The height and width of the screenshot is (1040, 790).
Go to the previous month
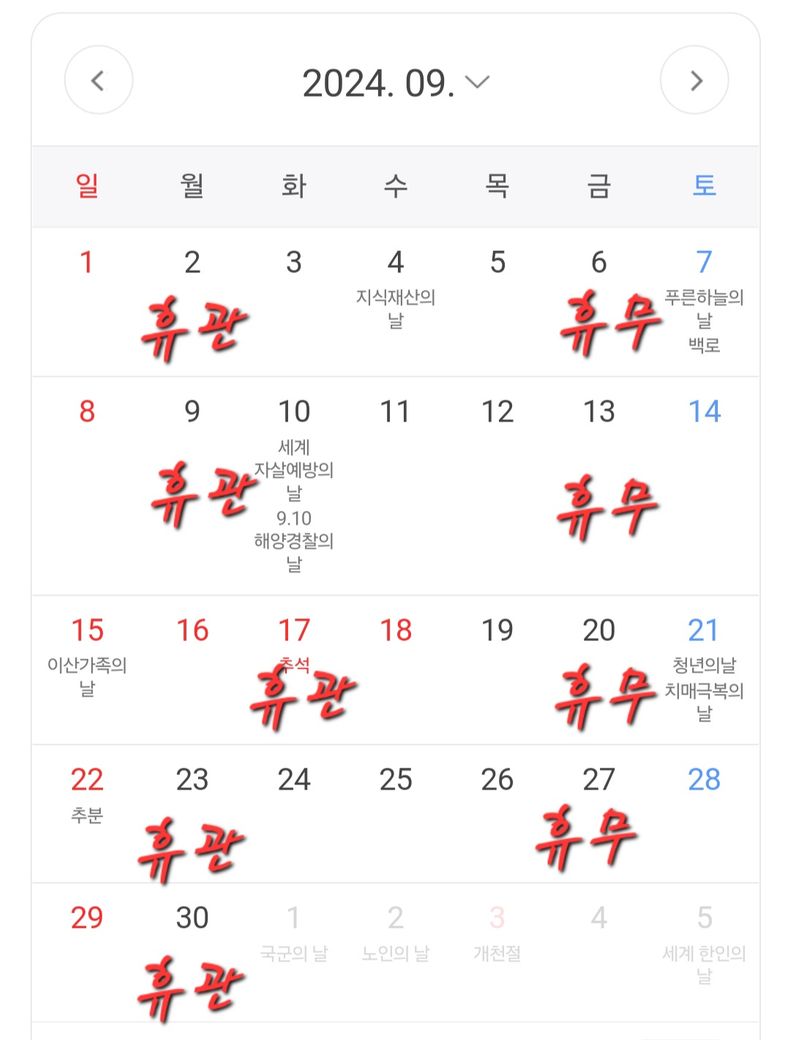[x=98, y=81]
